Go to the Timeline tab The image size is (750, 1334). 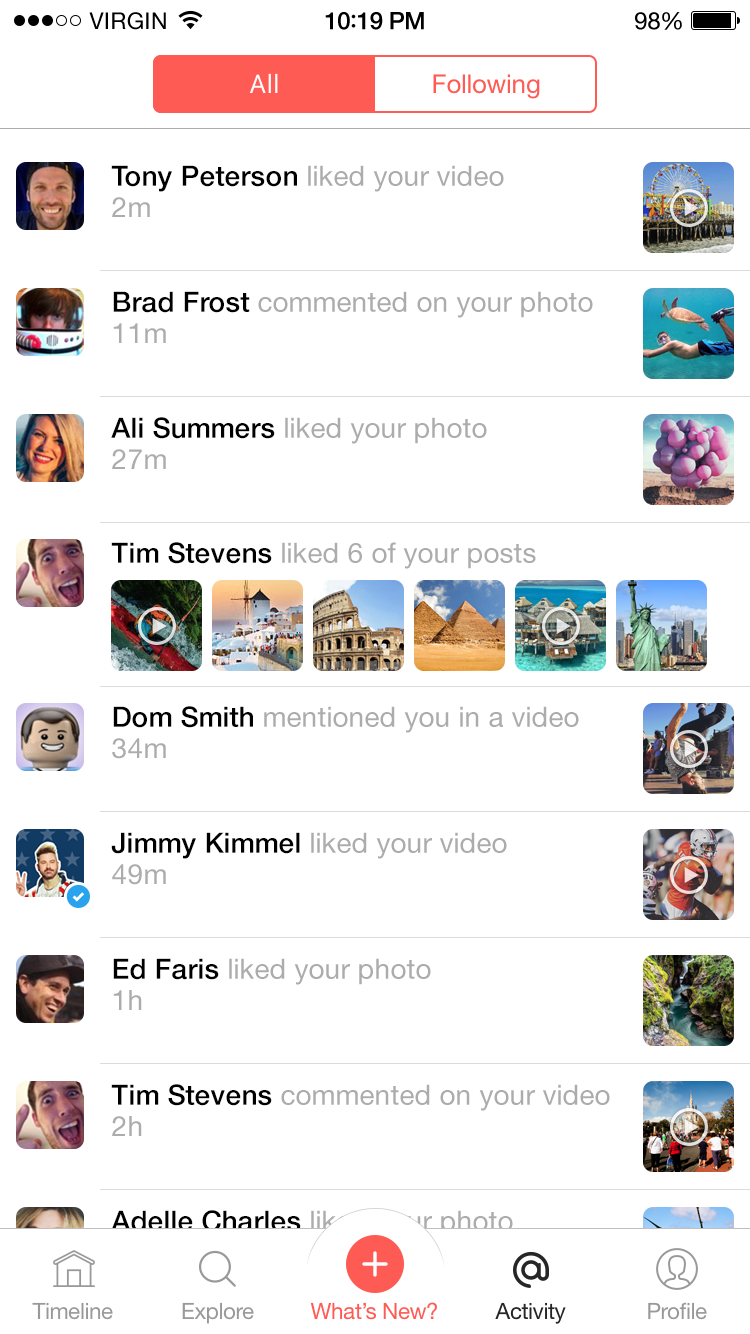(73, 1285)
